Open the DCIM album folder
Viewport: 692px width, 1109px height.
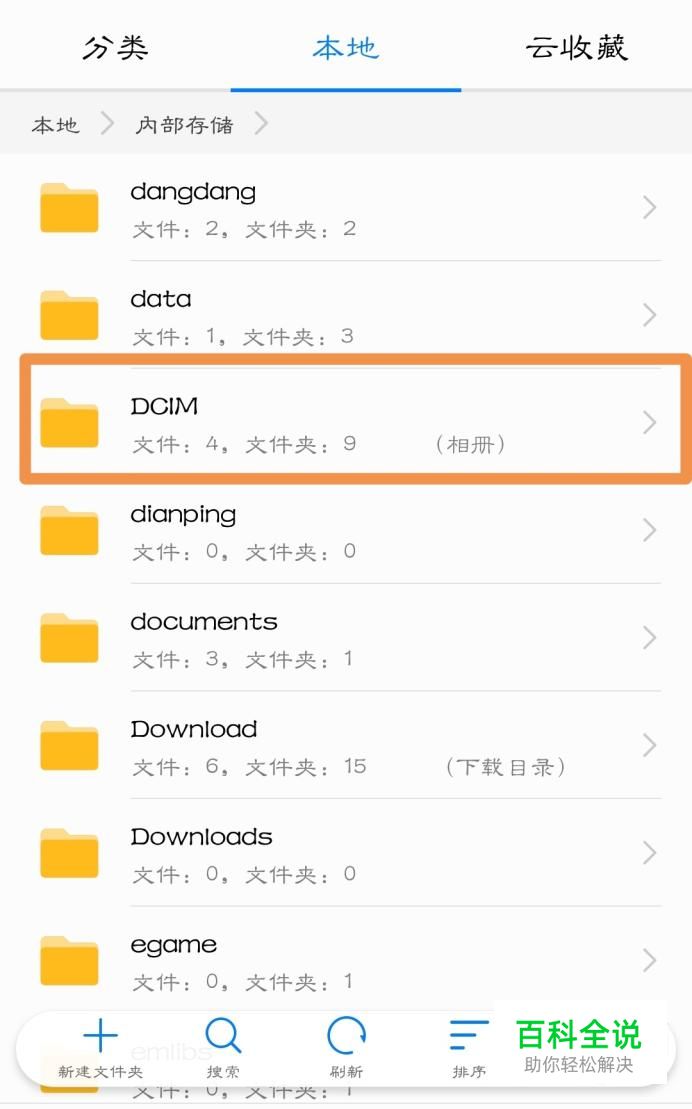point(346,423)
